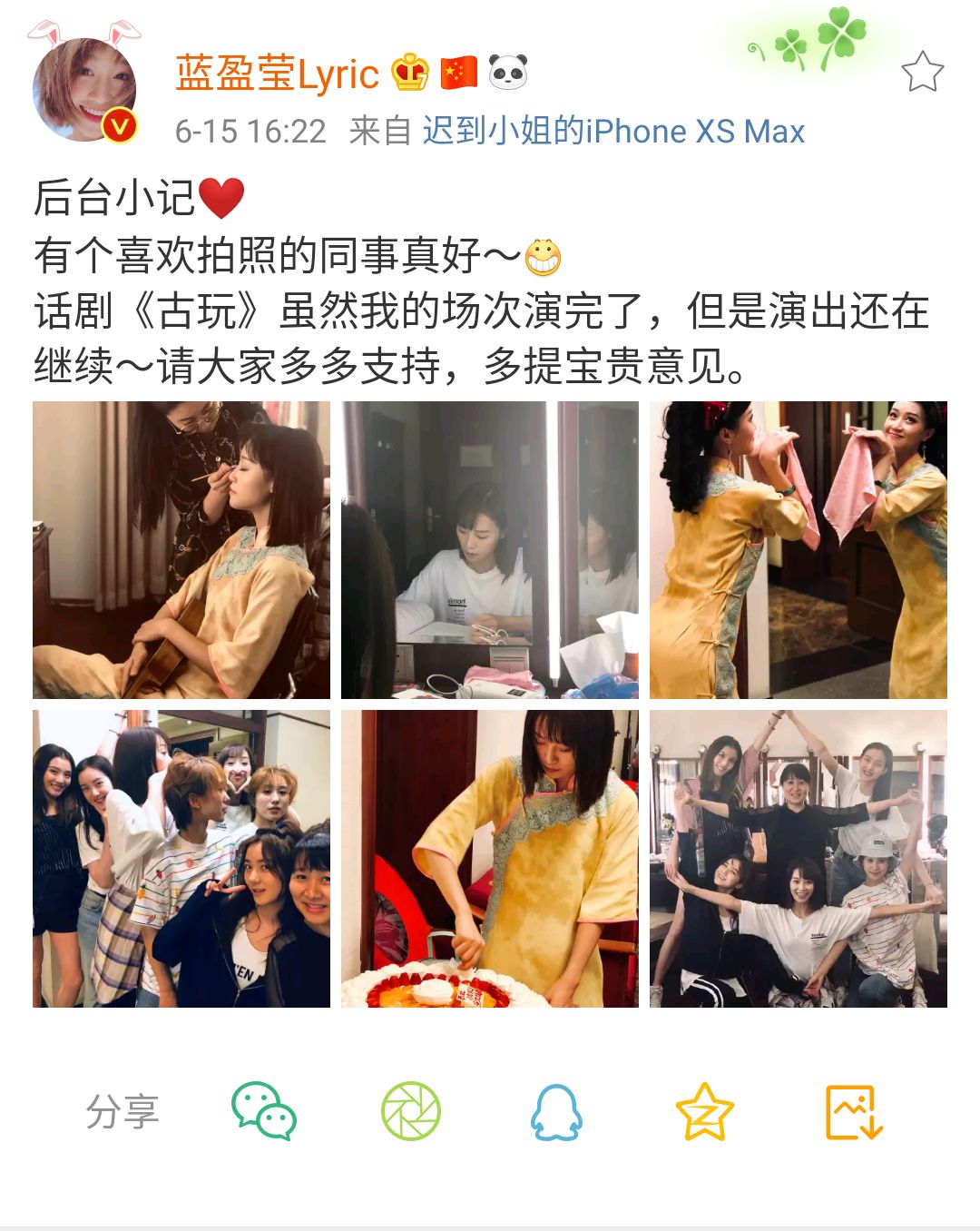Open the 迟到小姐的iPhone XS Max source link

(x=613, y=132)
